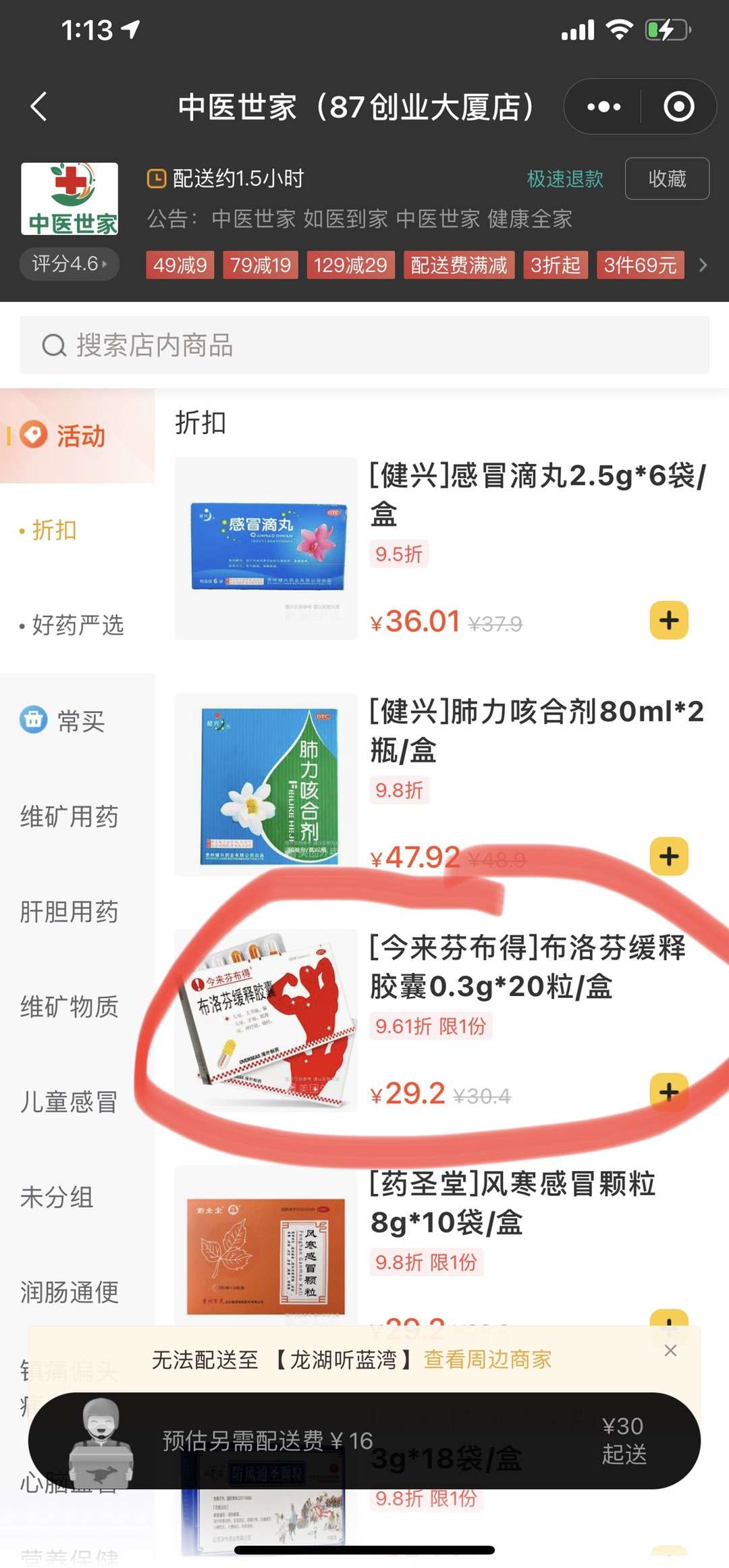Open the 风寒感冒颗粒 product details
This screenshot has width=729, height=1568.
click(x=512, y=1202)
